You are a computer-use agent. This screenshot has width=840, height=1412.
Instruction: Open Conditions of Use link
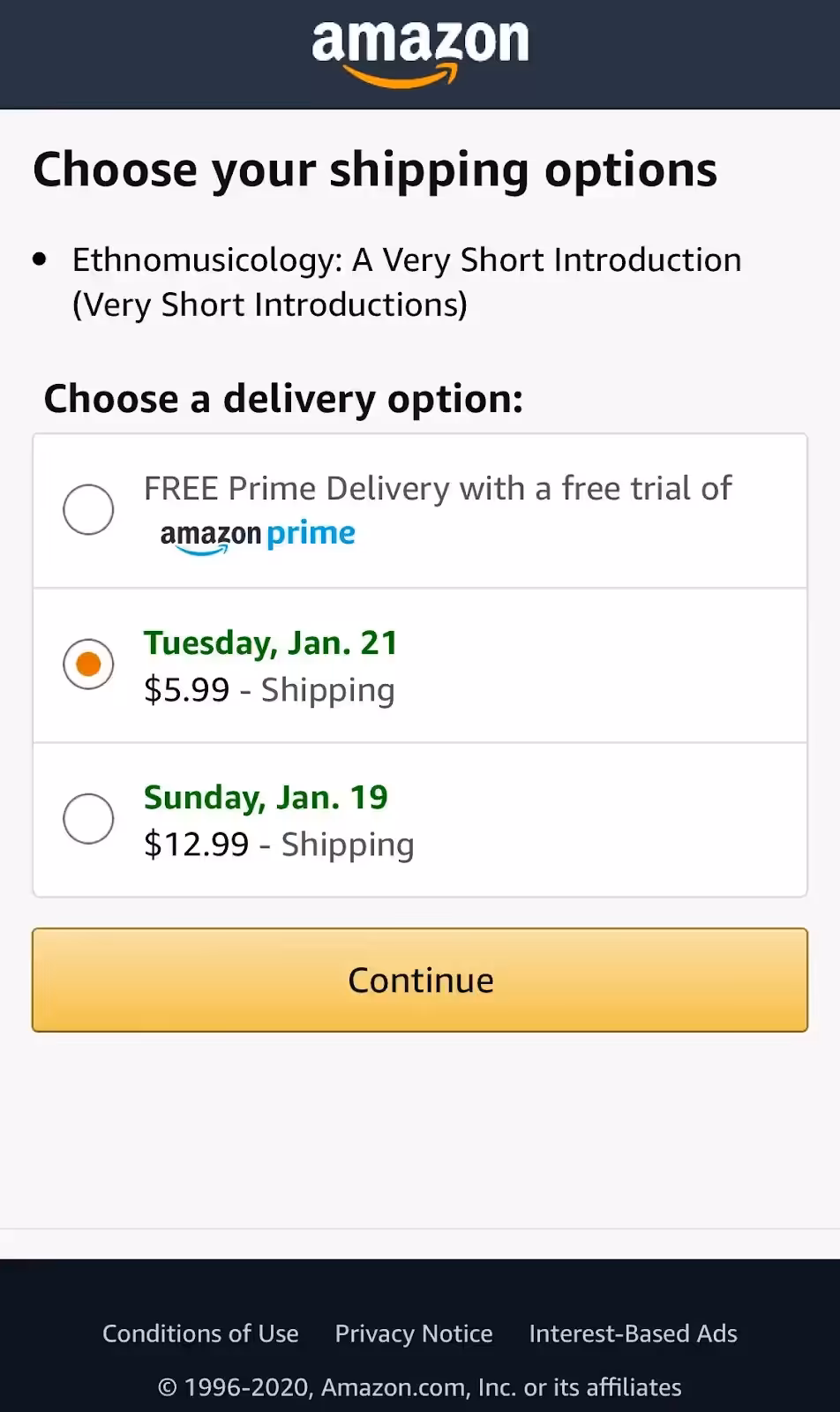200,1333
